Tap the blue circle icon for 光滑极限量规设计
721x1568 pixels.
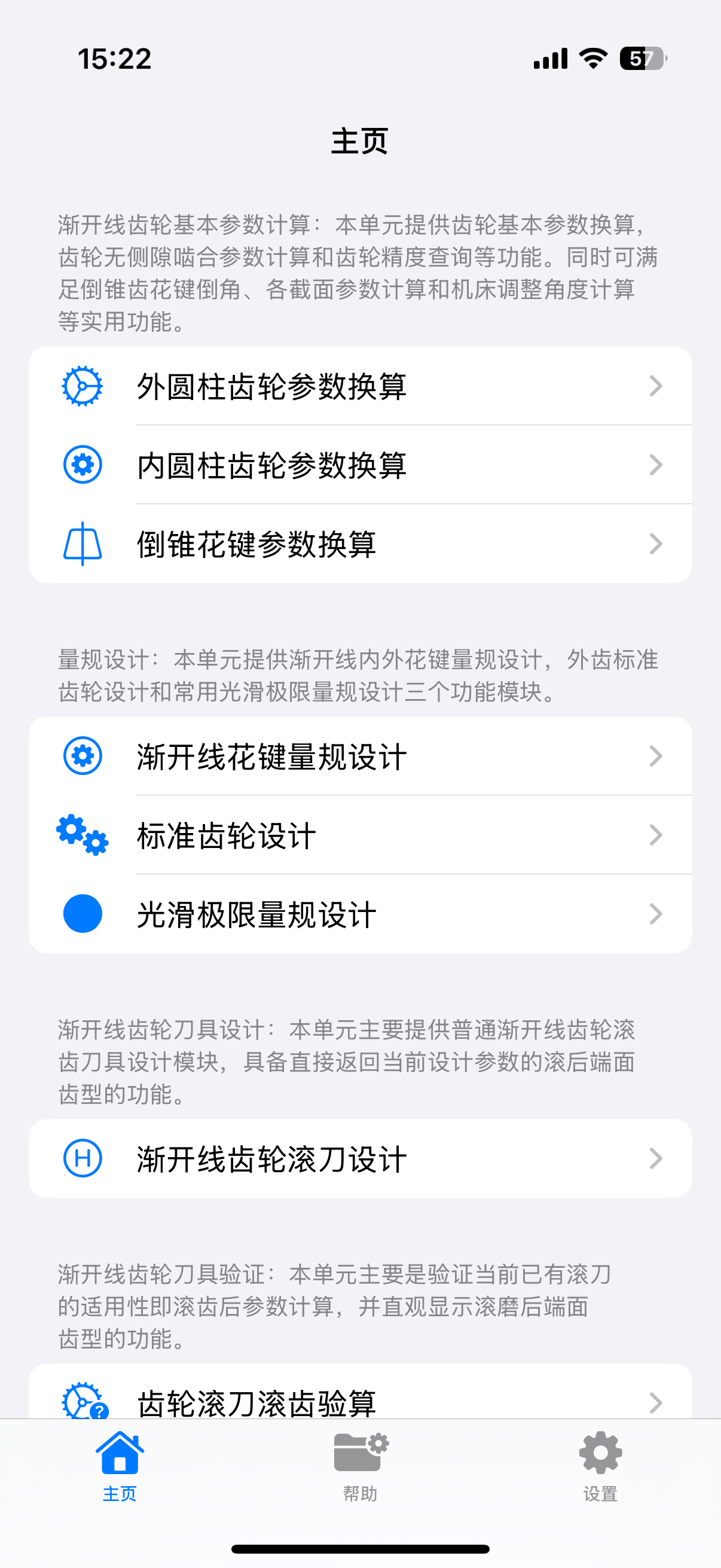(x=83, y=914)
